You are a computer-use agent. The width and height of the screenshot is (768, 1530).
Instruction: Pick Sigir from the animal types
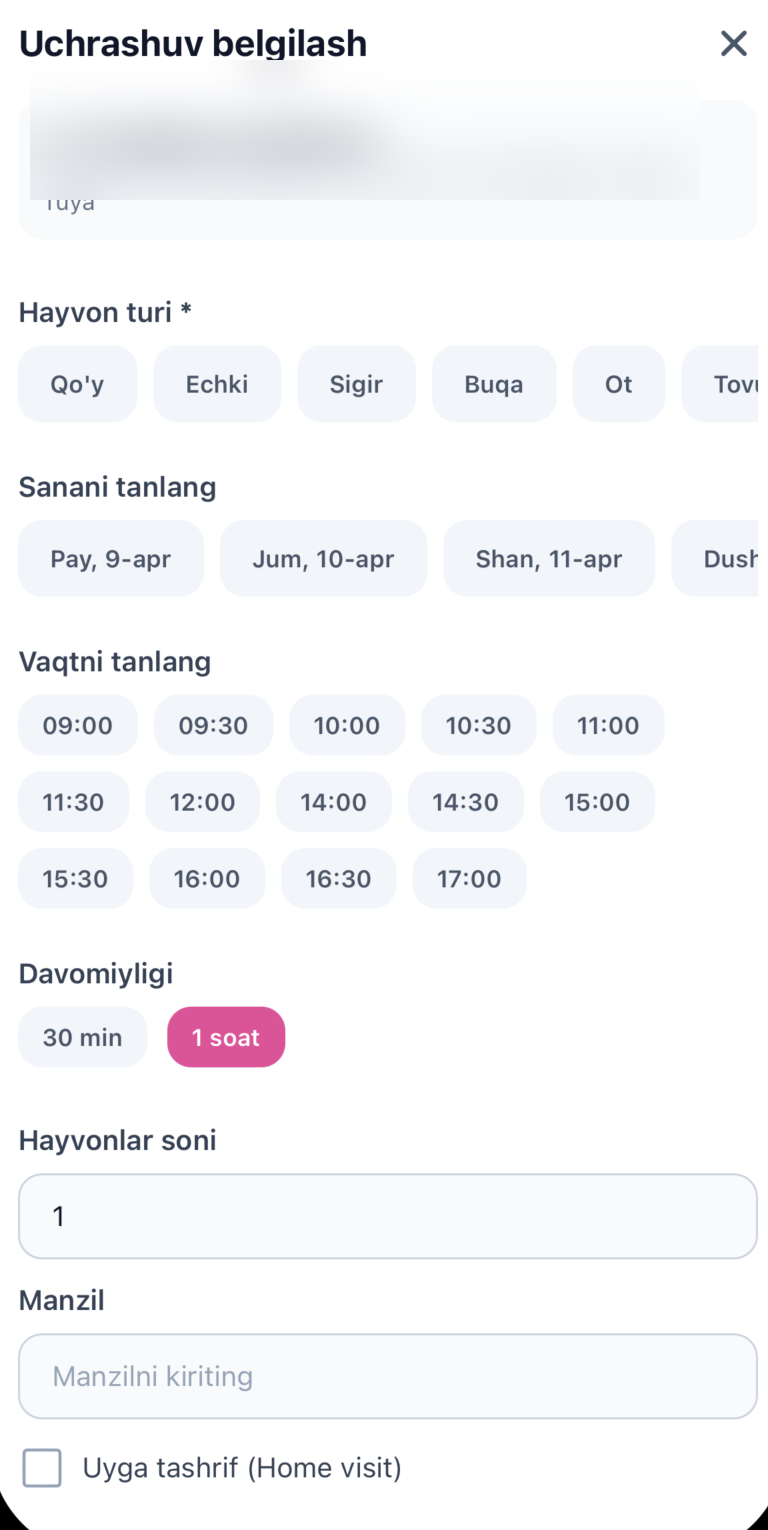click(x=356, y=384)
